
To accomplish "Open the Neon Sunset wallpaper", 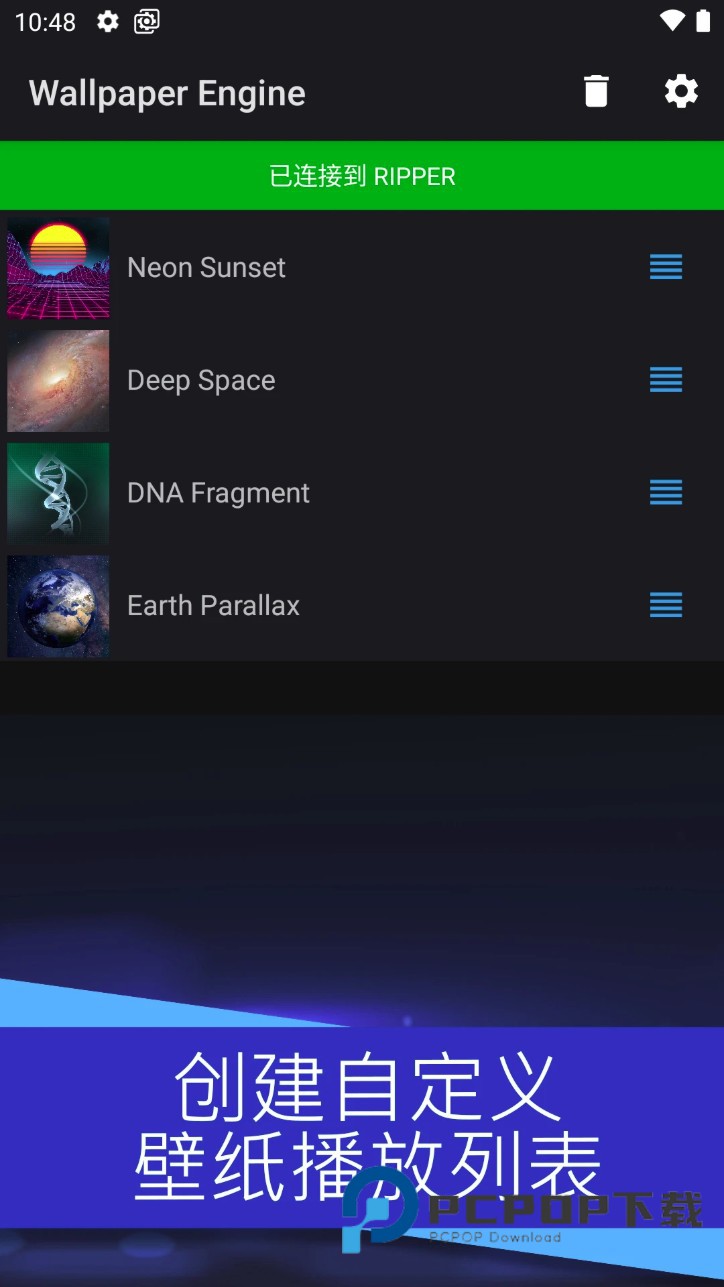I will tap(206, 267).
